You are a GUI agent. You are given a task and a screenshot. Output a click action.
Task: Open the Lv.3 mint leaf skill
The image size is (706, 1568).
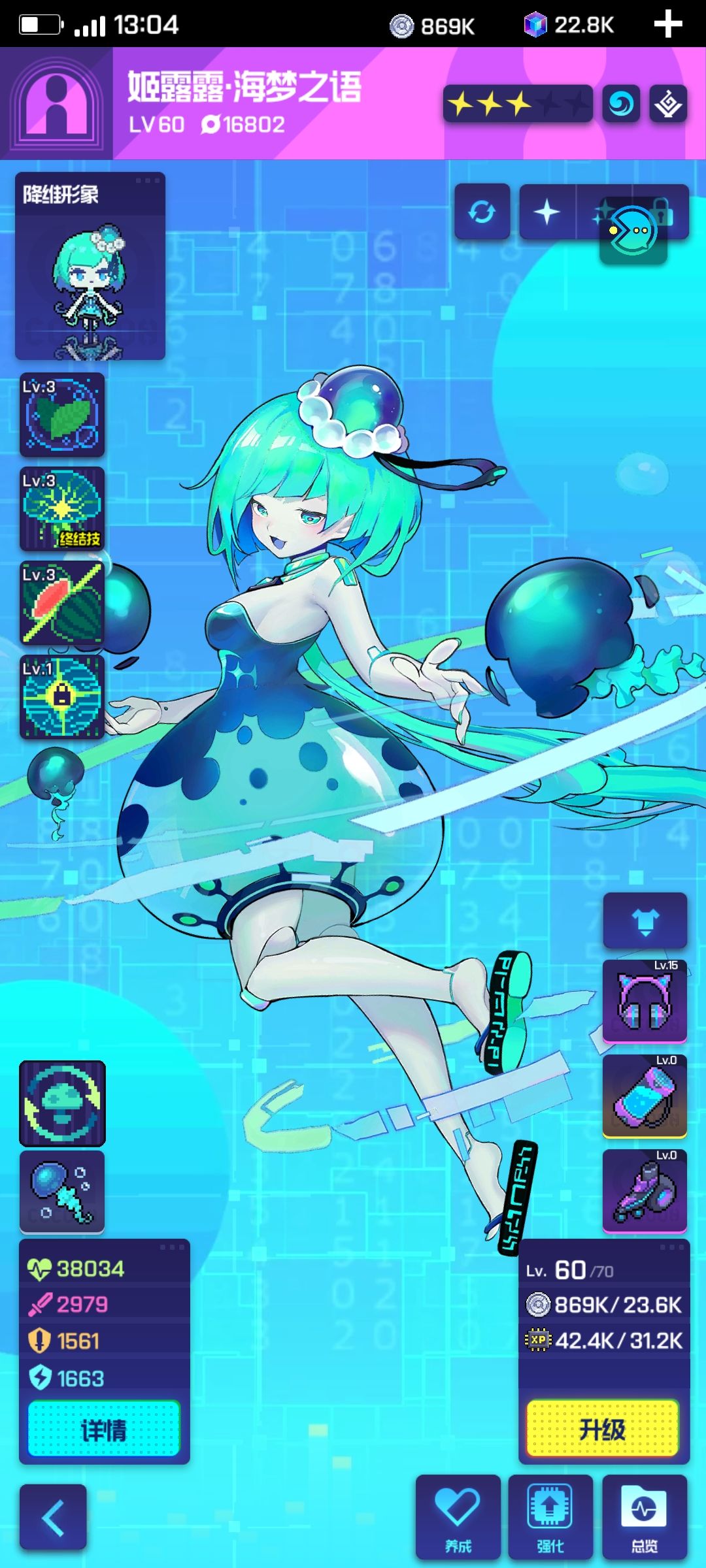click(x=62, y=415)
